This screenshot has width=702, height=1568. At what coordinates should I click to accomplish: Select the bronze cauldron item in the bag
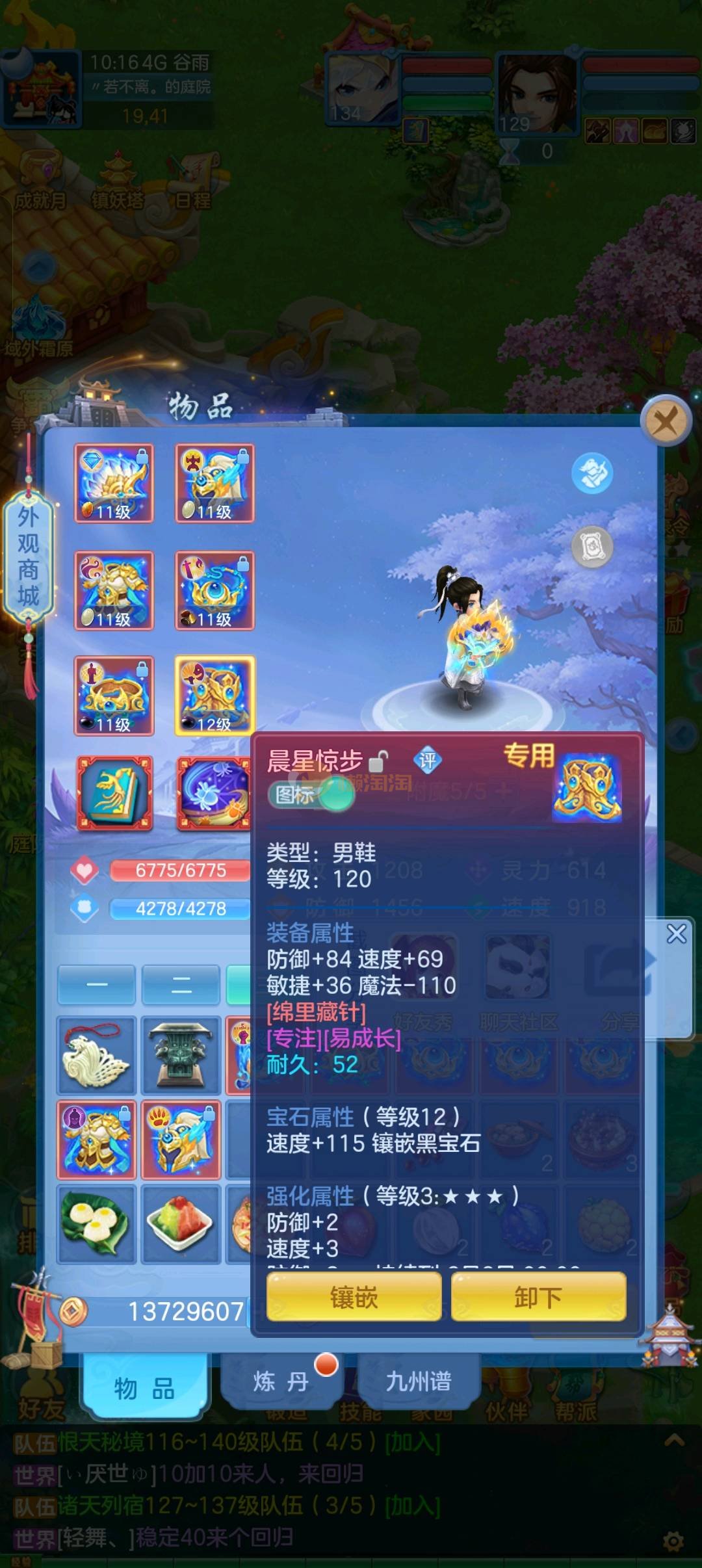pos(181,1055)
